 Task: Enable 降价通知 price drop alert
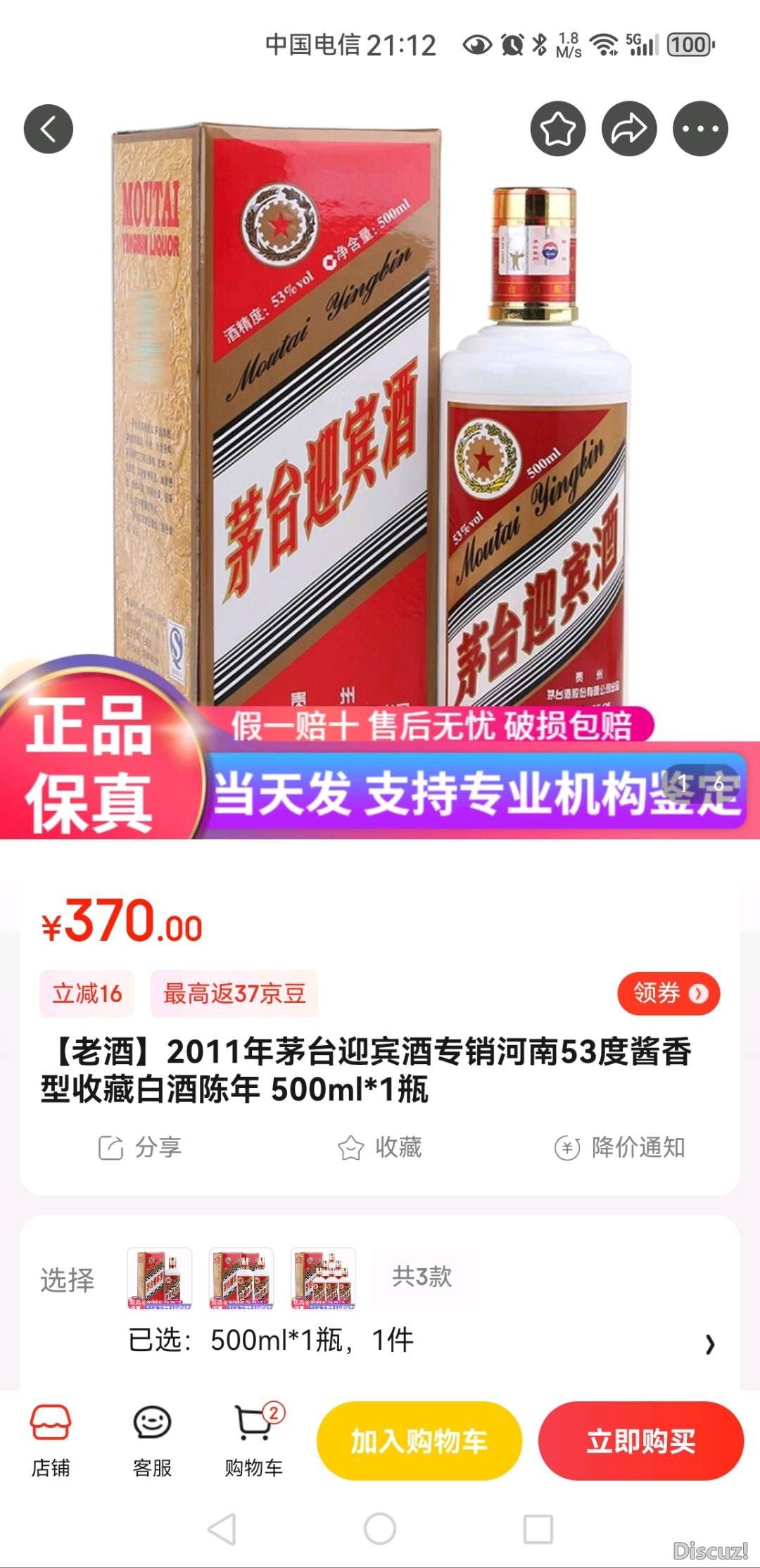(x=621, y=1147)
